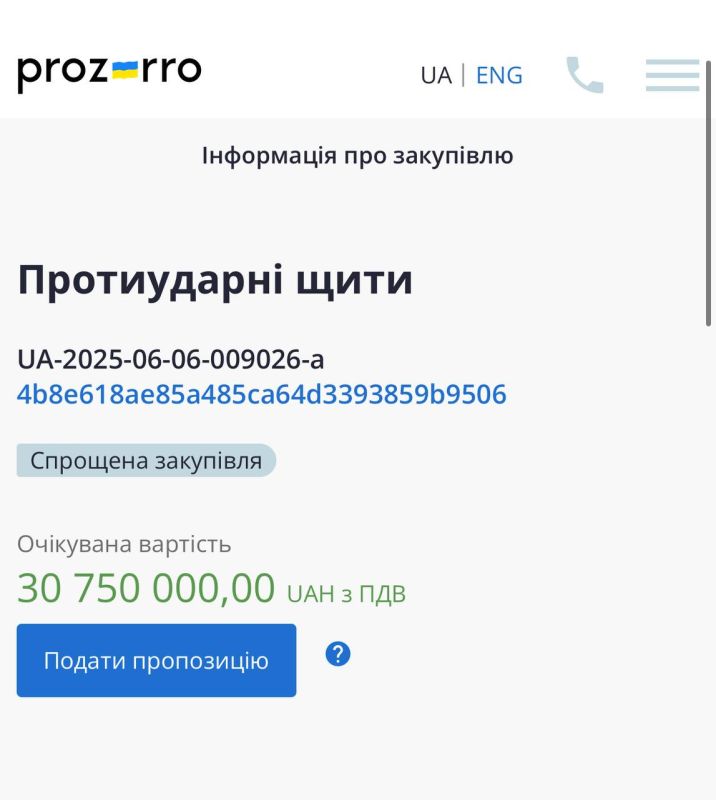716x800 pixels.
Task: Tap the phone call icon
Action: pyautogui.click(x=585, y=75)
